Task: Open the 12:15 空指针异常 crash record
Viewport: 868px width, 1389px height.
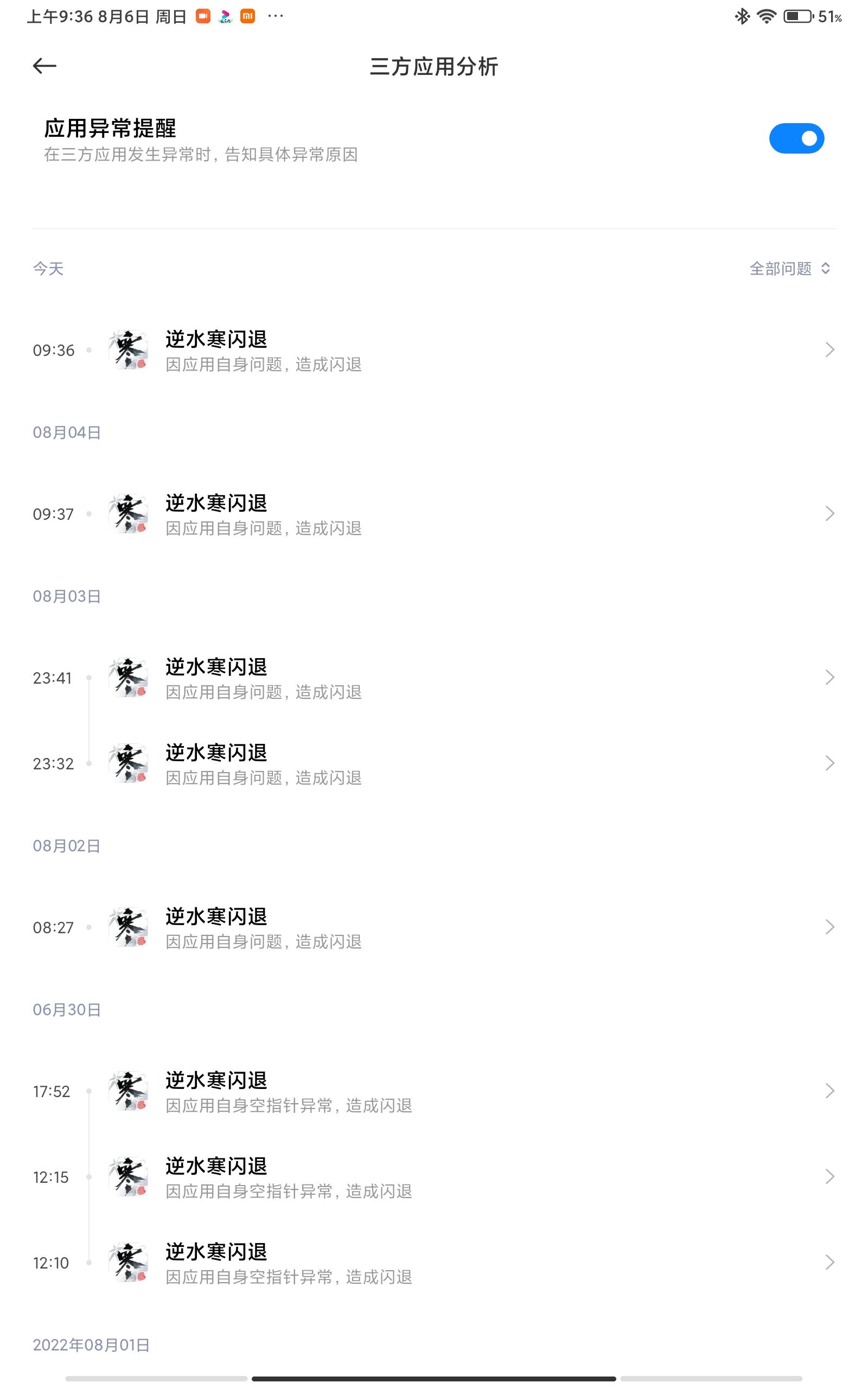Action: pyautogui.click(x=433, y=1177)
